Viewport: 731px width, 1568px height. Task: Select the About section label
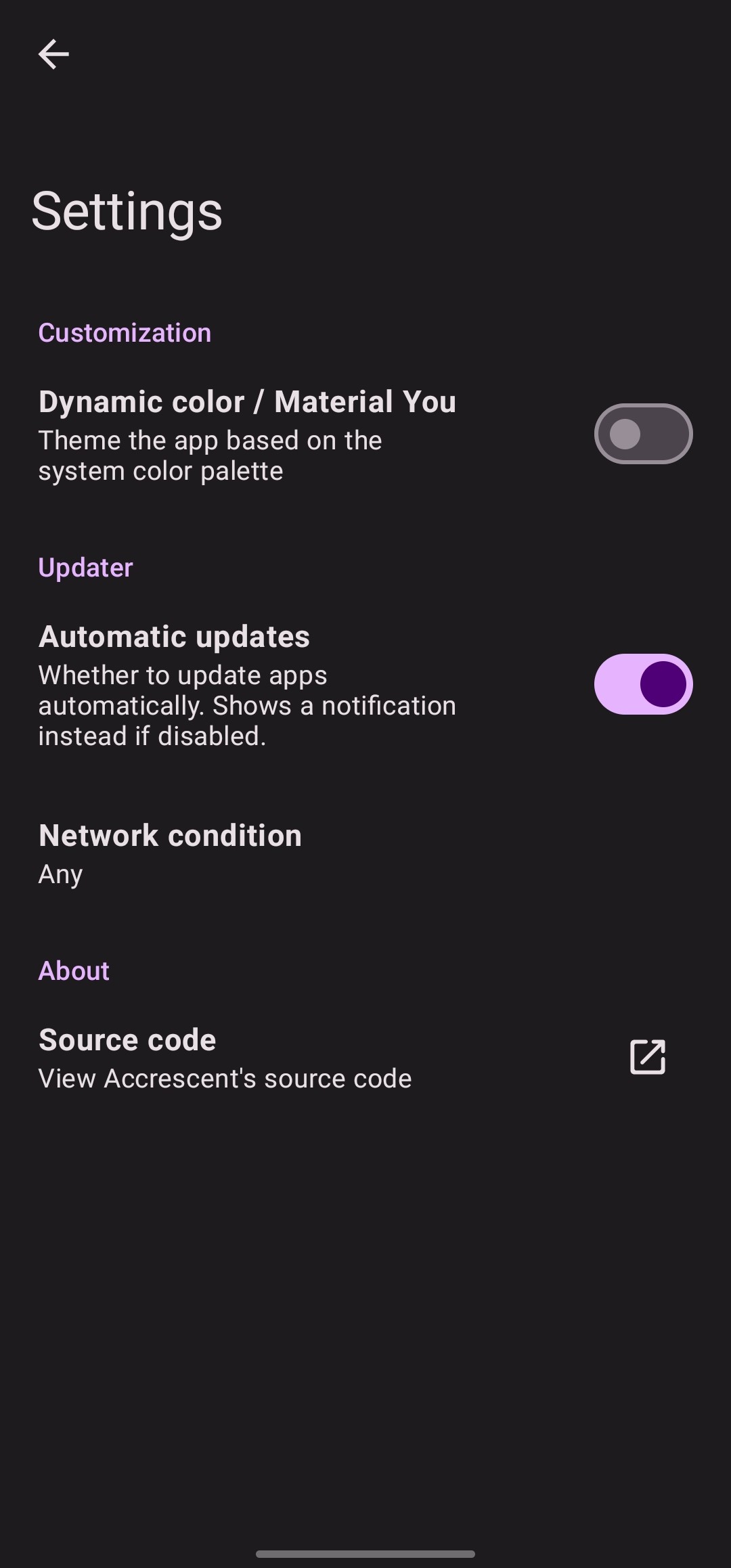73,970
